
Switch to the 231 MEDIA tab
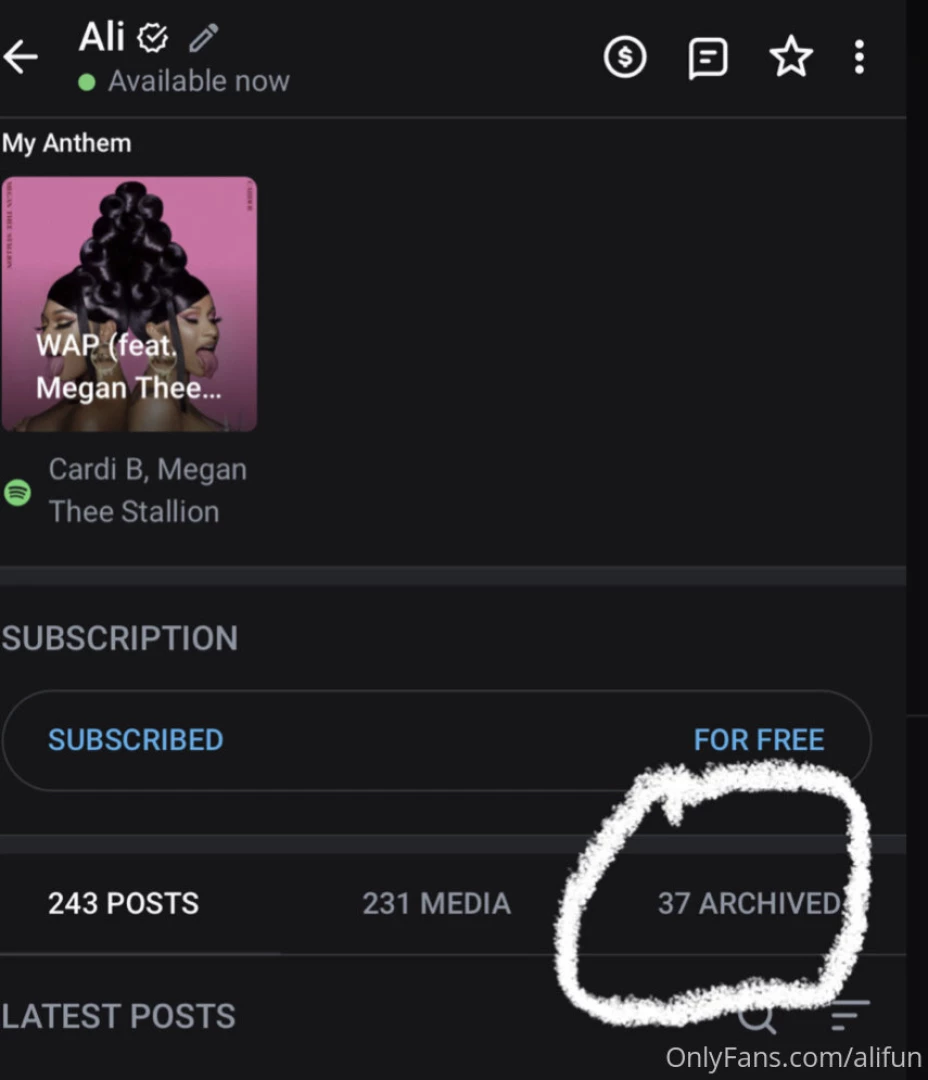click(436, 903)
